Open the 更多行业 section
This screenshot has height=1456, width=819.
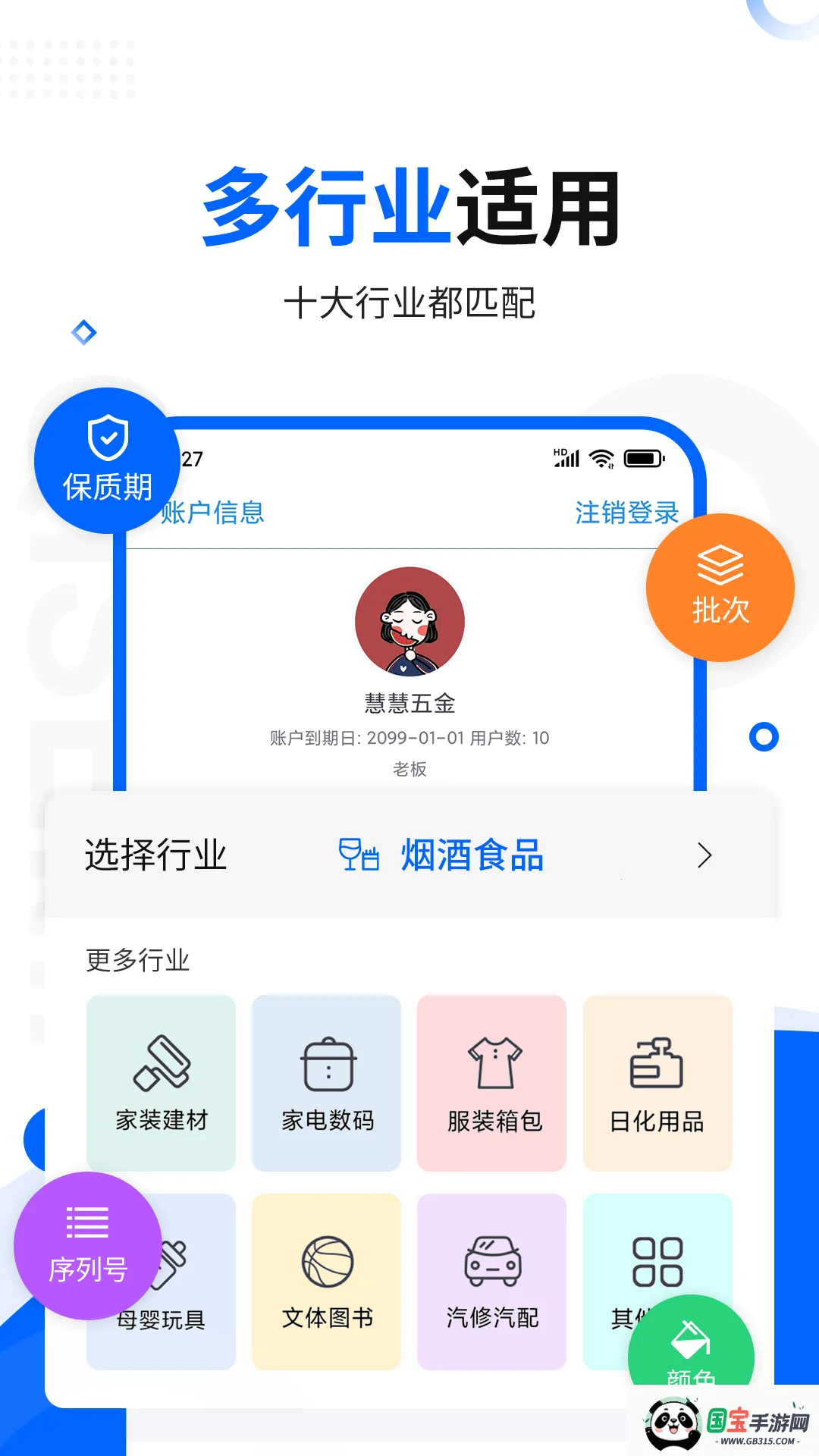click(137, 960)
